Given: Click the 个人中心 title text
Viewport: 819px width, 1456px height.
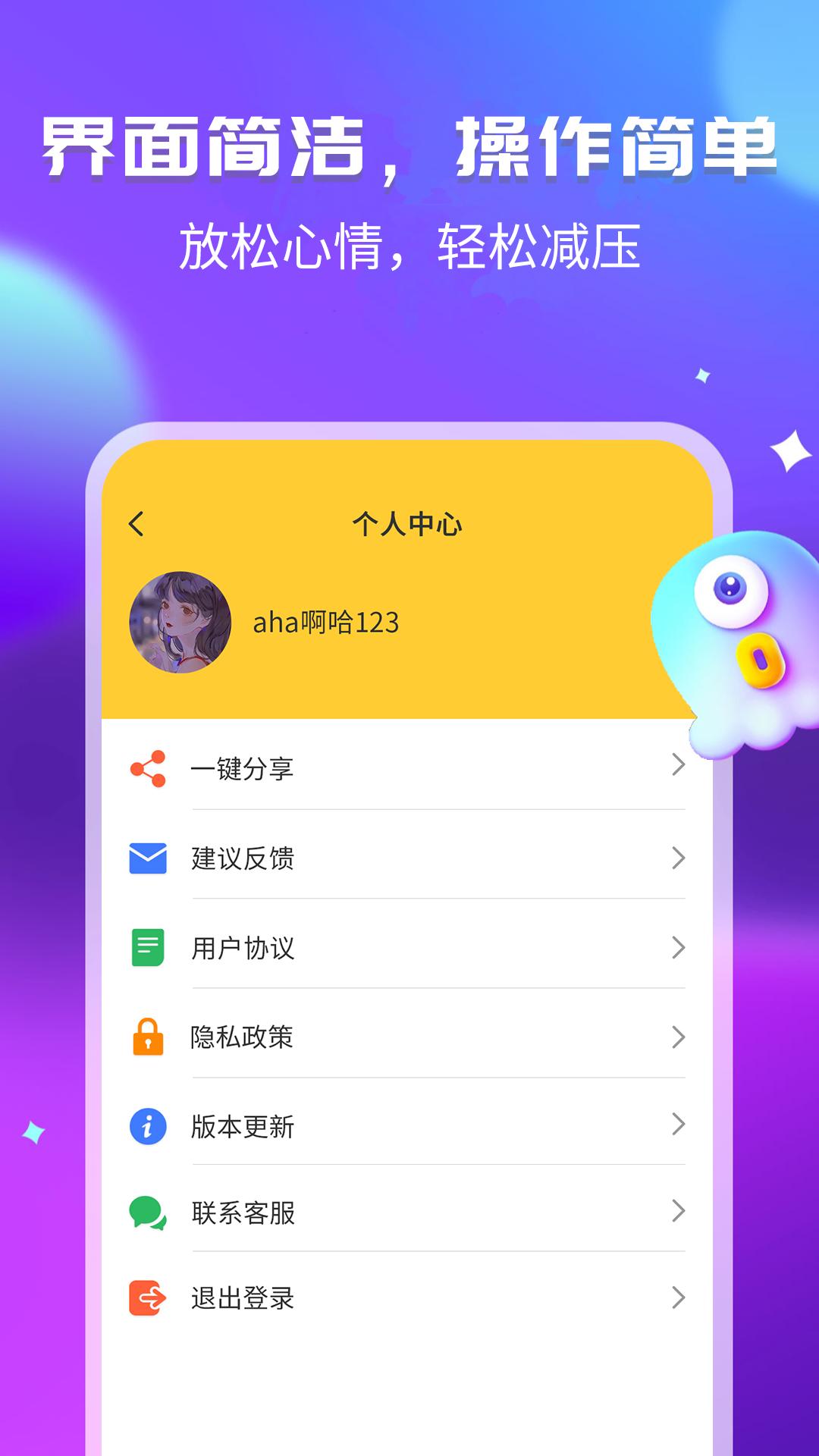Looking at the screenshot, I should pyautogui.click(x=409, y=523).
